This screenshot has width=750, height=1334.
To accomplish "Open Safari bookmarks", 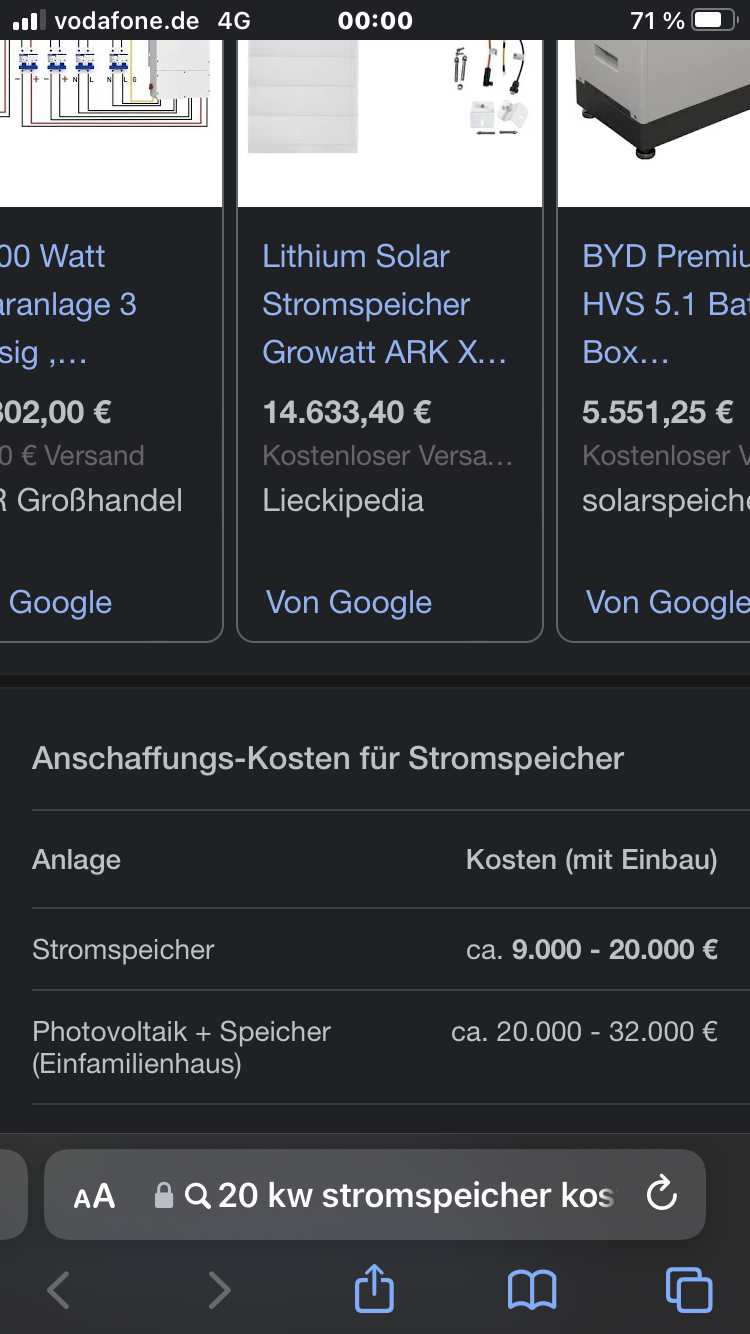I will [x=532, y=1290].
